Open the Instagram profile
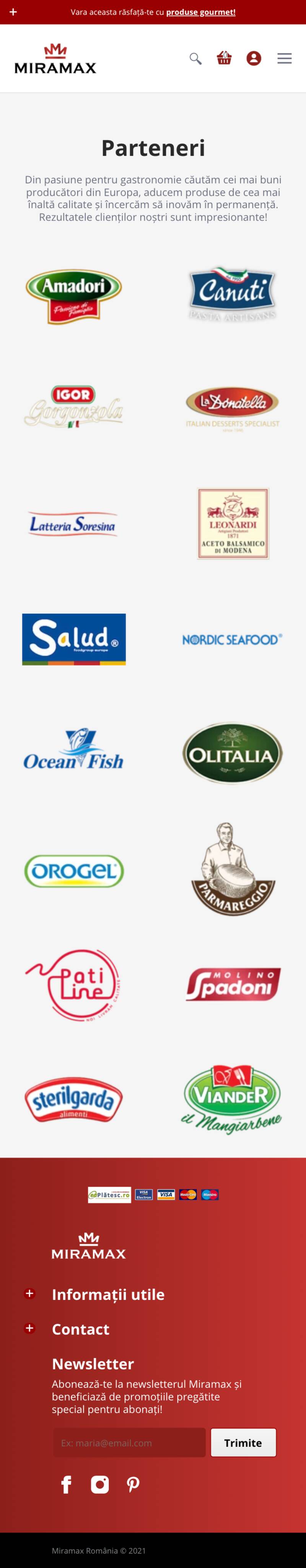The width and height of the screenshot is (306, 1568). pyautogui.click(x=100, y=1485)
